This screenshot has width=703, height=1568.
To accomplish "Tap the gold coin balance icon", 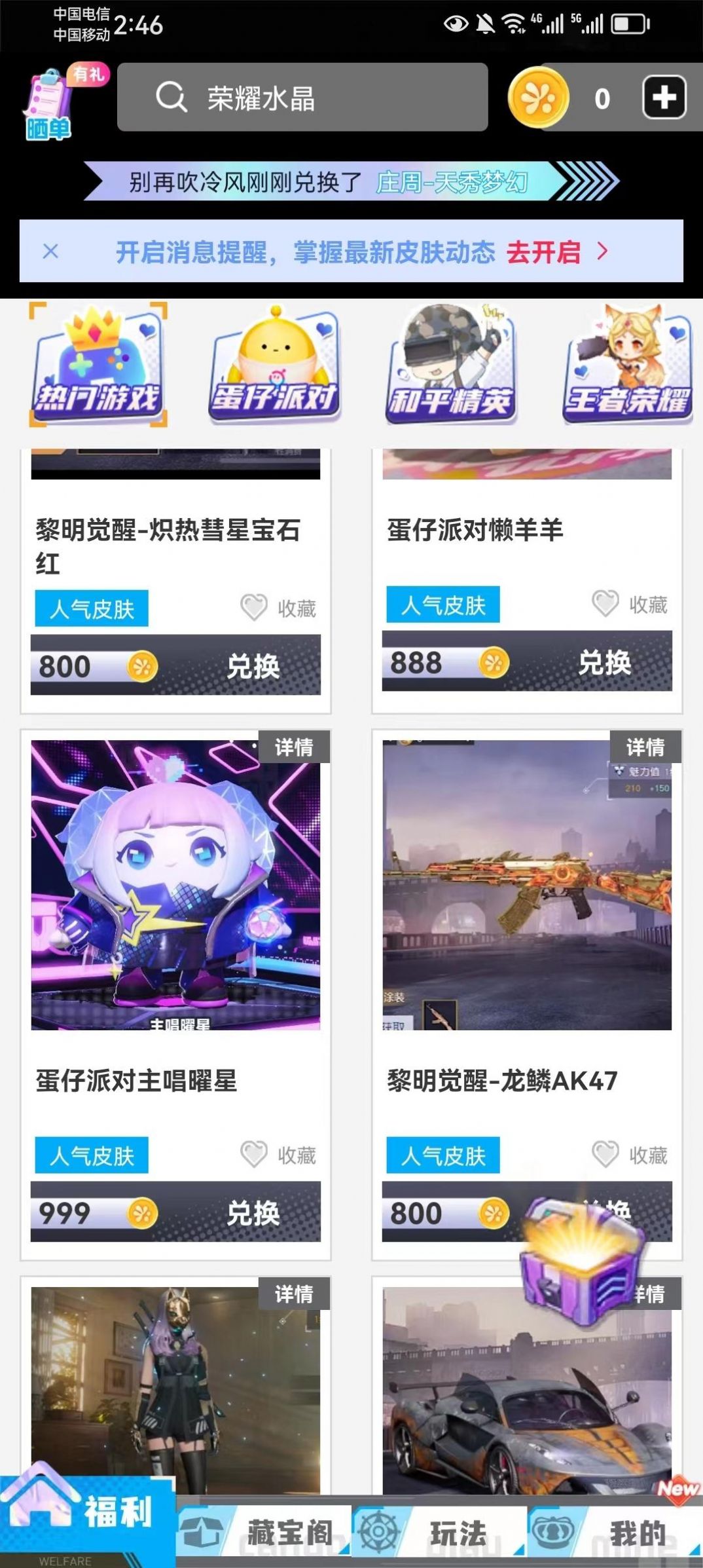I will click(x=537, y=97).
